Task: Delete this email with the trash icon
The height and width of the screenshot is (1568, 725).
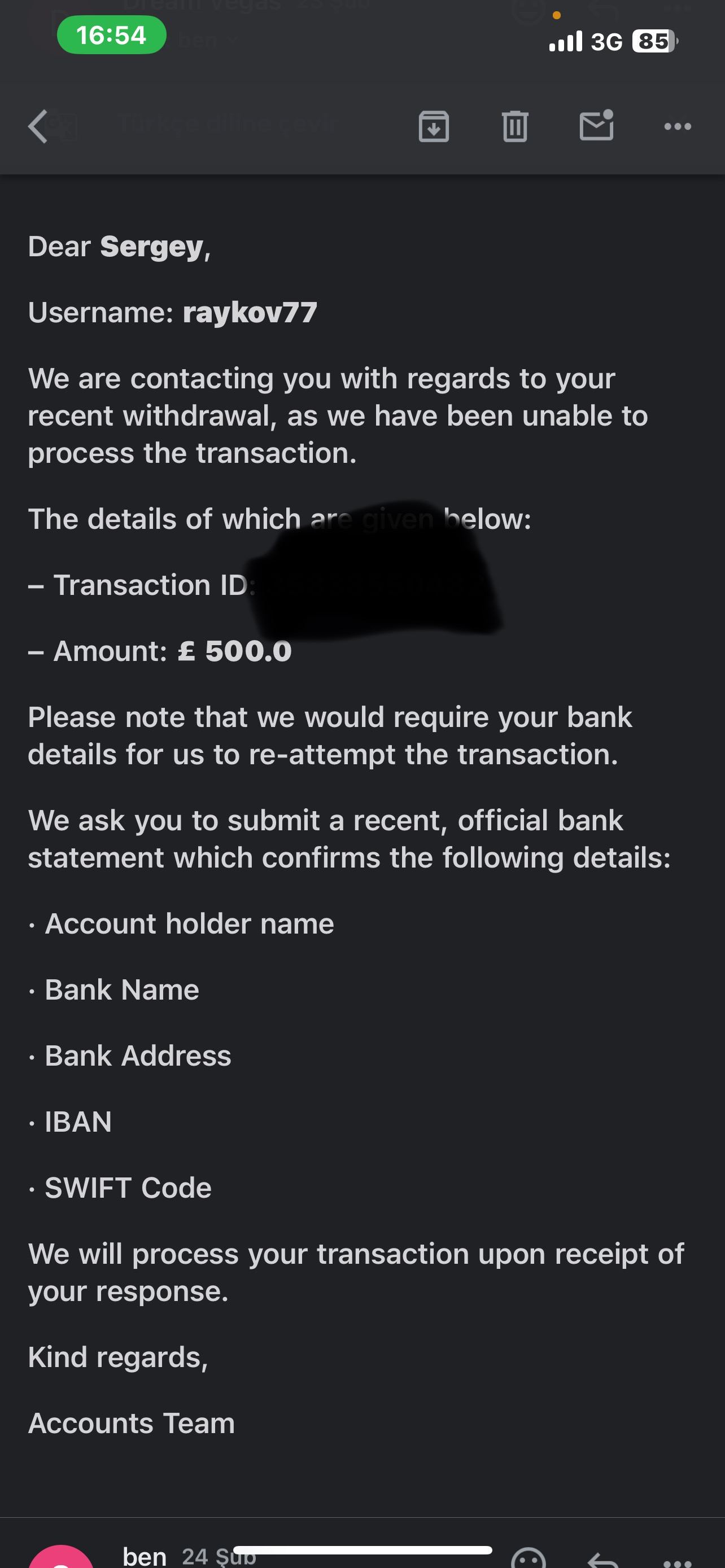Action: 514,126
